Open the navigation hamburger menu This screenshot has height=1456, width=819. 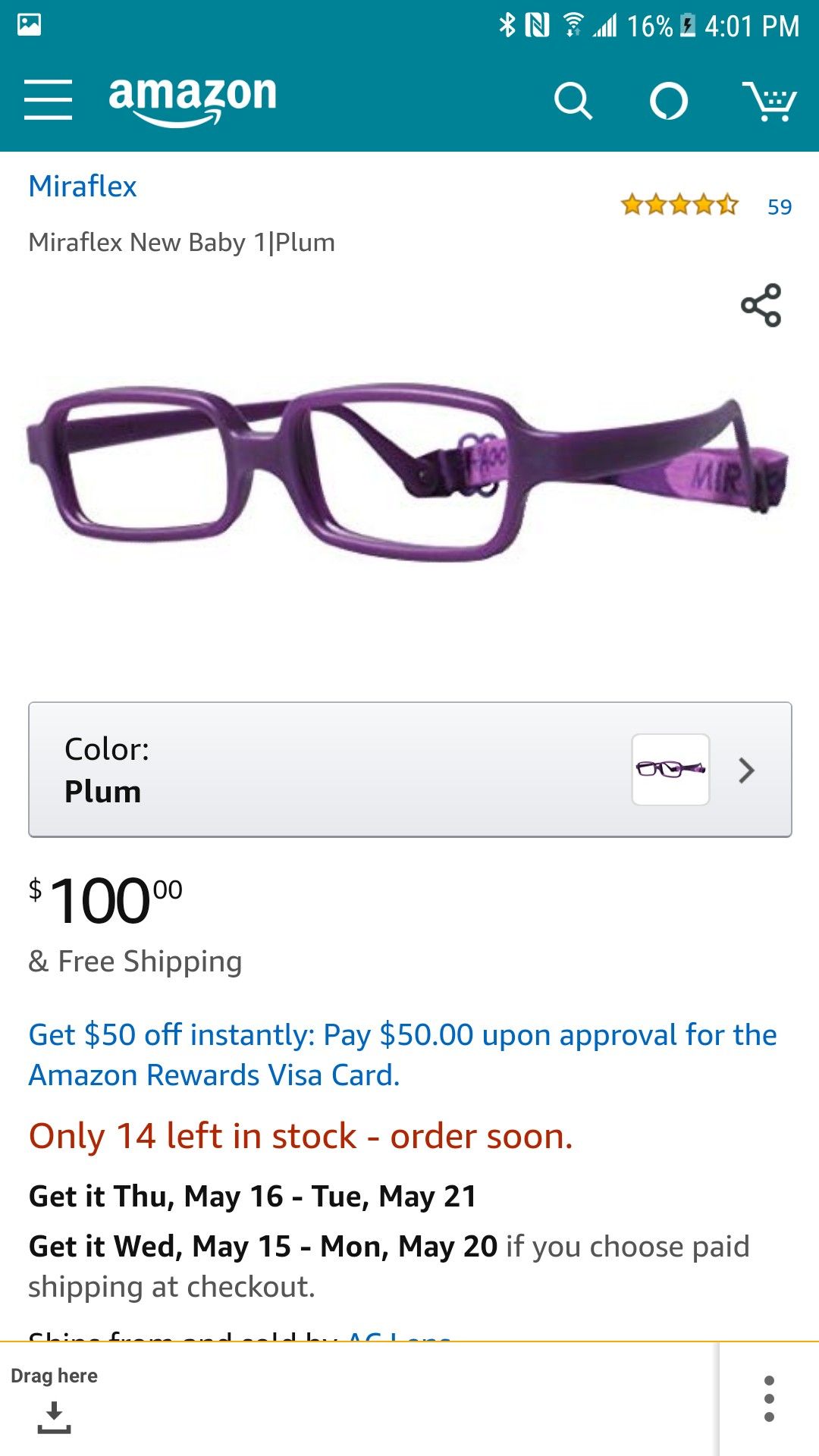[48, 101]
